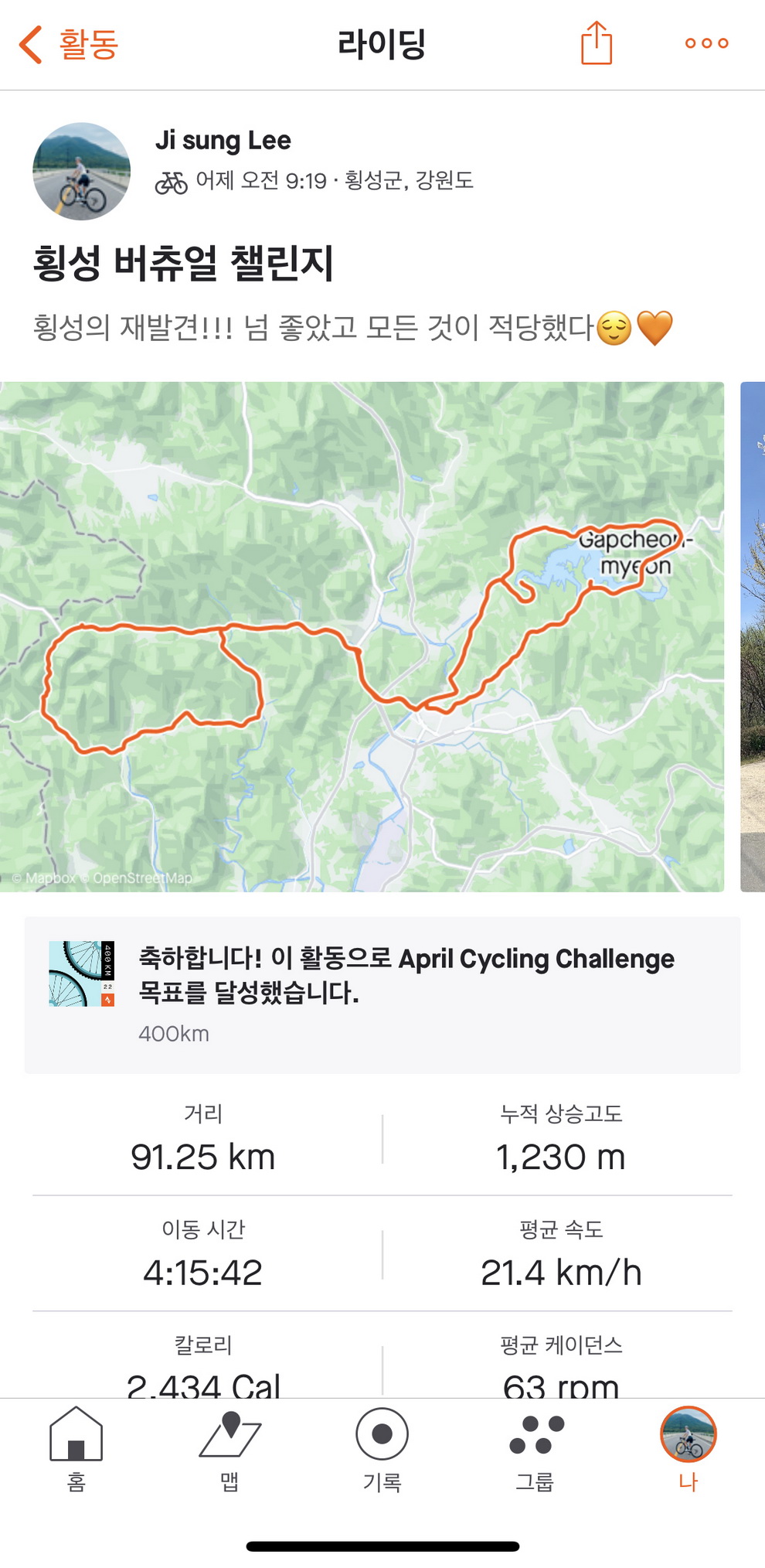Share this riding activity
The height and width of the screenshot is (1568, 765).
596,43
